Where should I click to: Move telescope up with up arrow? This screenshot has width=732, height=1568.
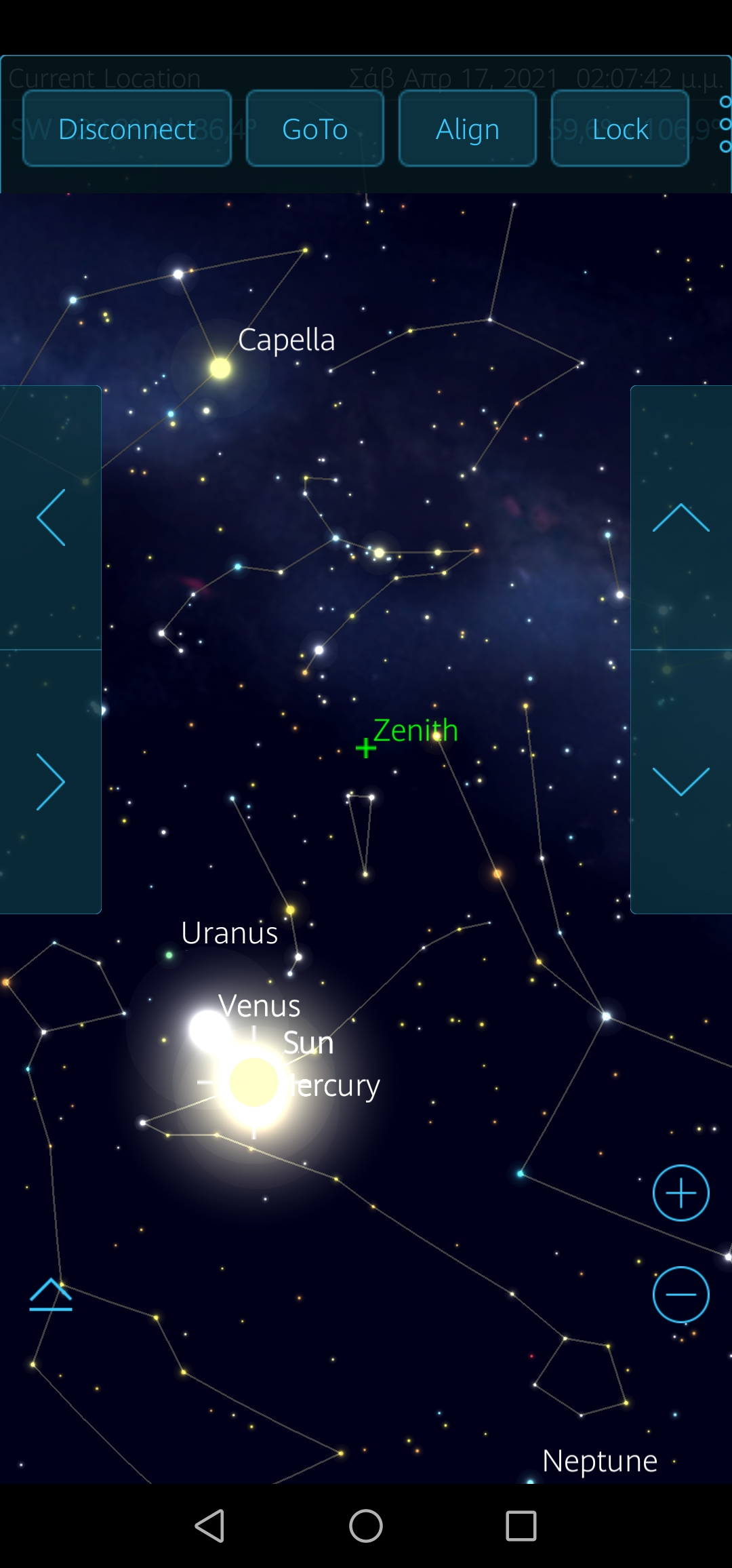pos(681,517)
